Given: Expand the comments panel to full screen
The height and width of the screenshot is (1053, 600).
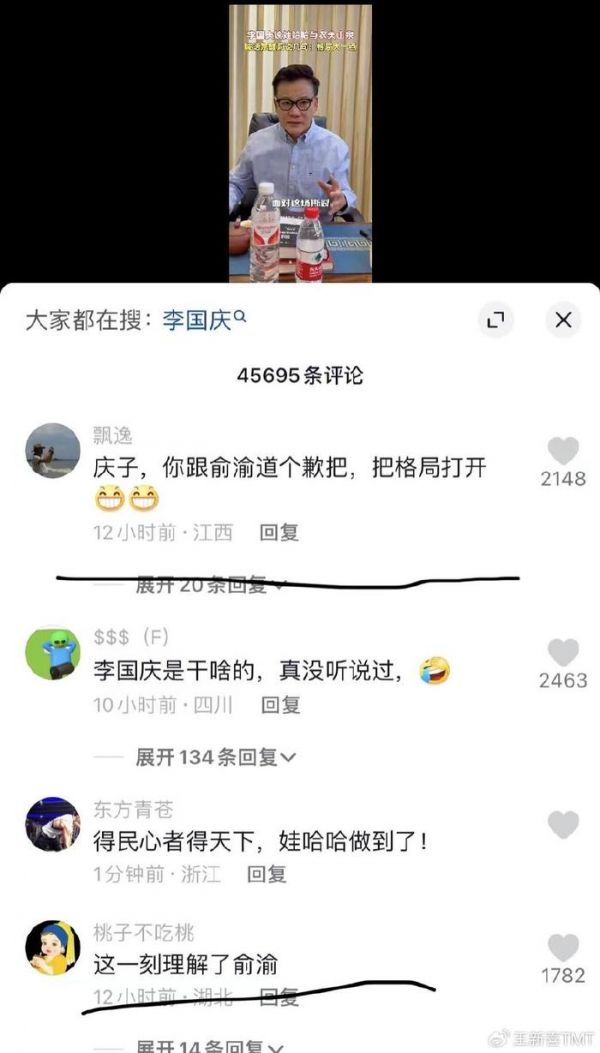Looking at the screenshot, I should coord(495,320).
